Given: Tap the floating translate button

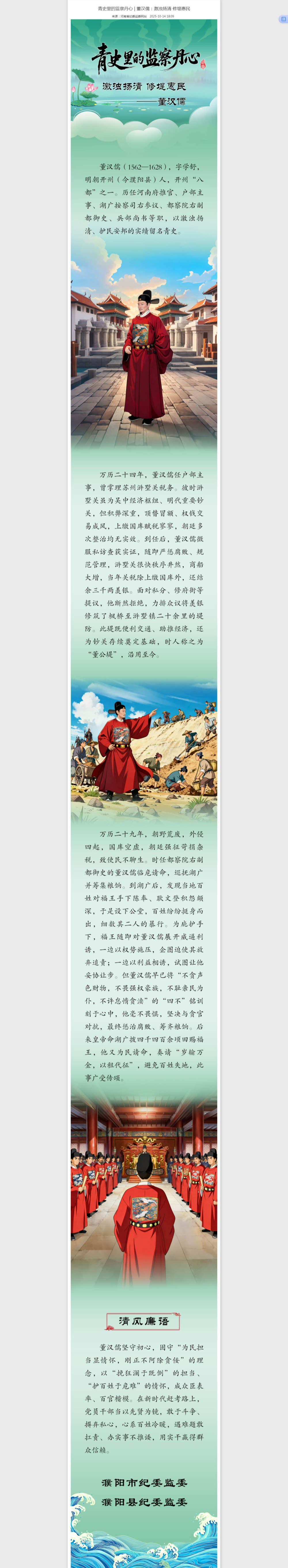Looking at the screenshot, I should coord(283,19).
